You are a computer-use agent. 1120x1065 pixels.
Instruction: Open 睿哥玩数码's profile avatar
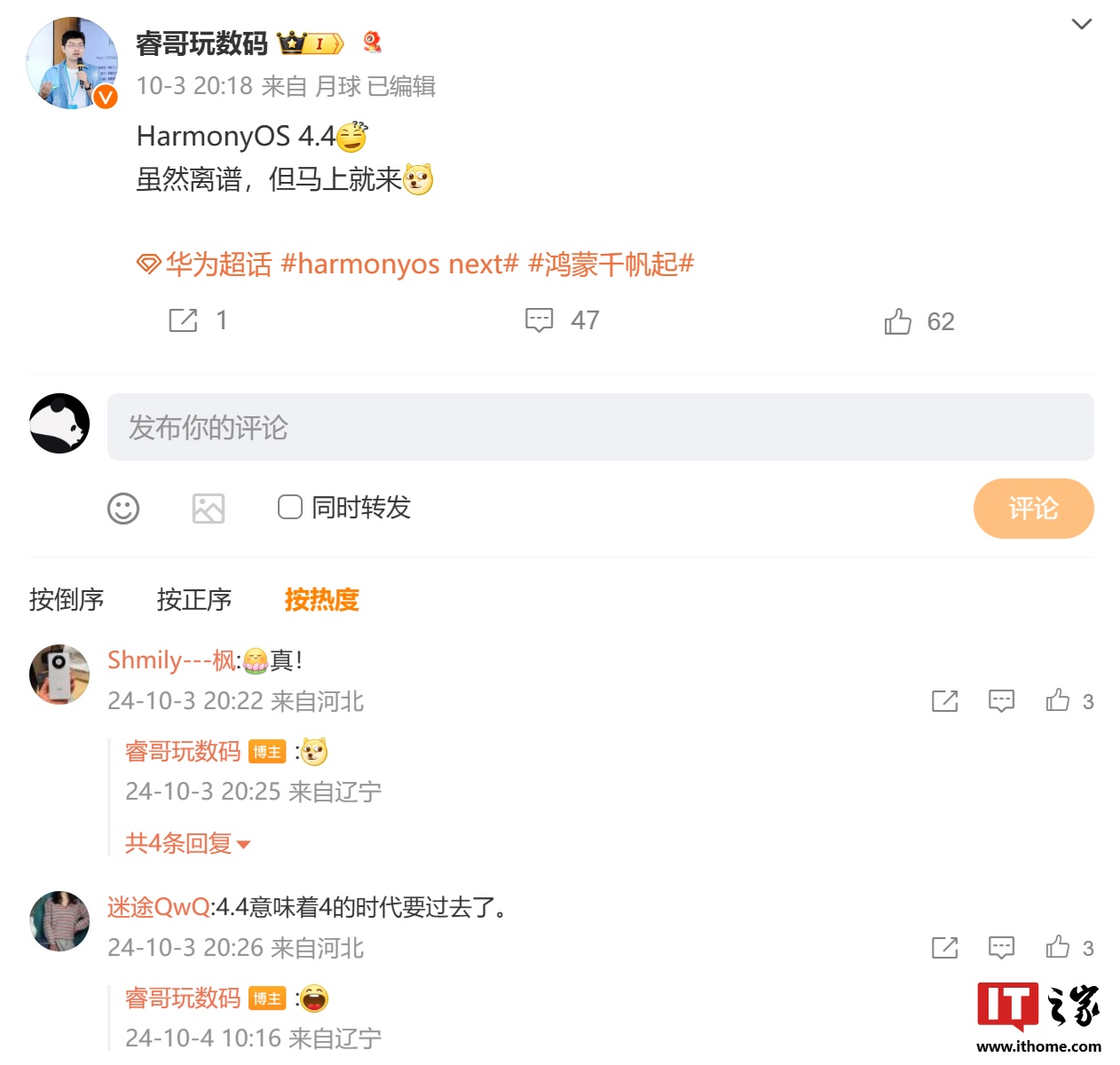72,63
